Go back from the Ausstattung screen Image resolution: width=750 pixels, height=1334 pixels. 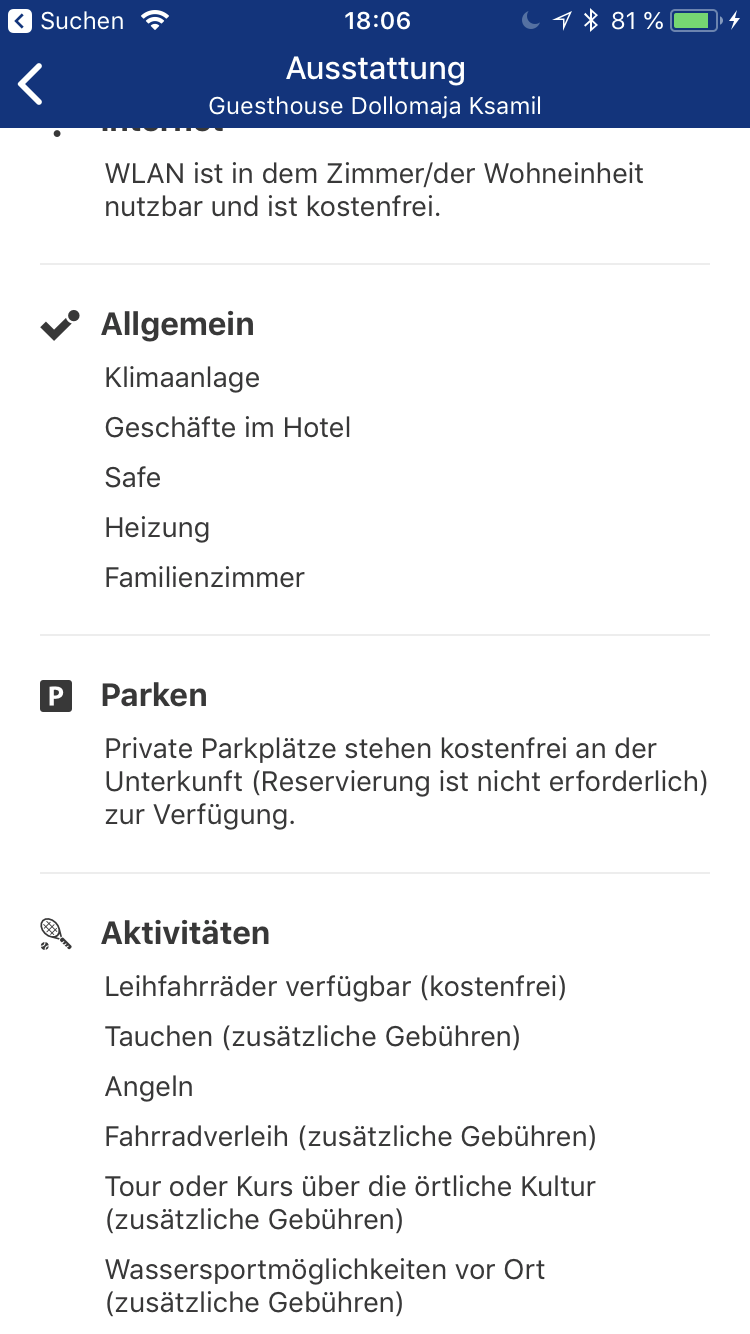tap(32, 84)
